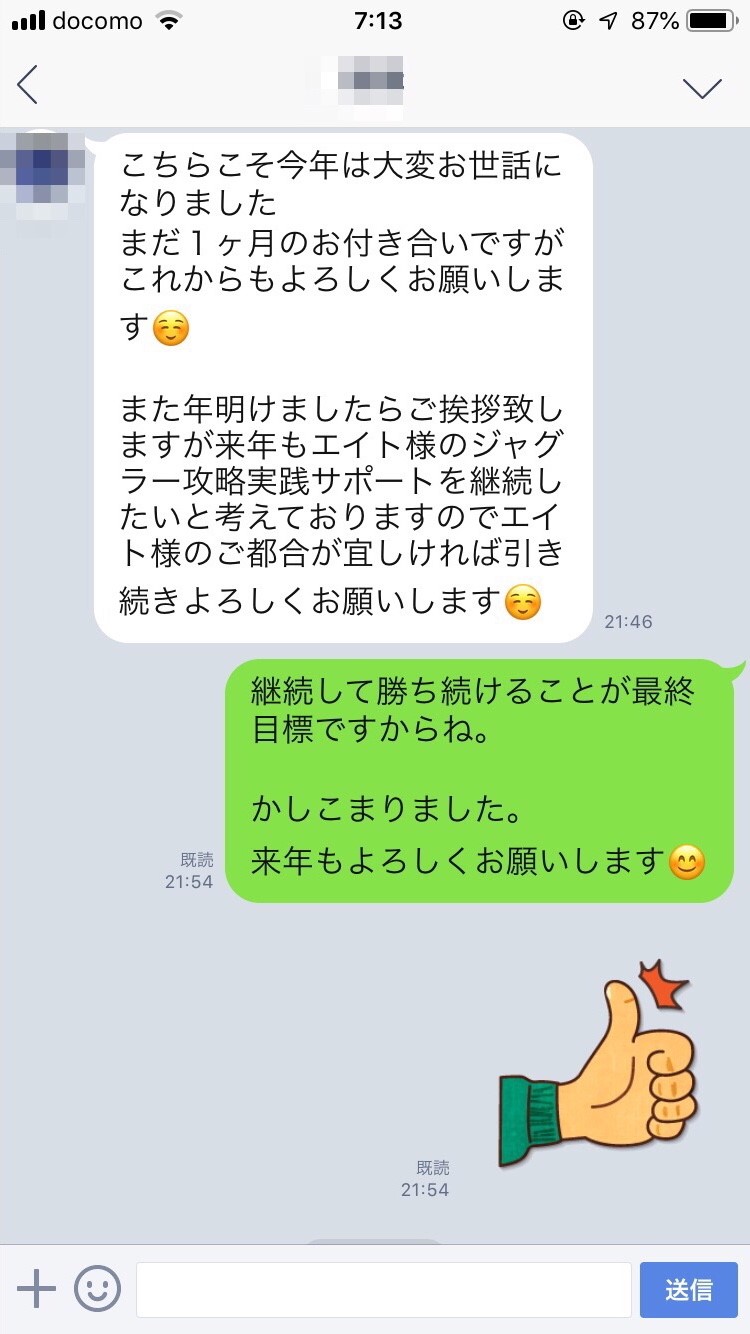This screenshot has height=1334, width=750.
Task: Open the emoji and sticker picker
Action: 97,1289
